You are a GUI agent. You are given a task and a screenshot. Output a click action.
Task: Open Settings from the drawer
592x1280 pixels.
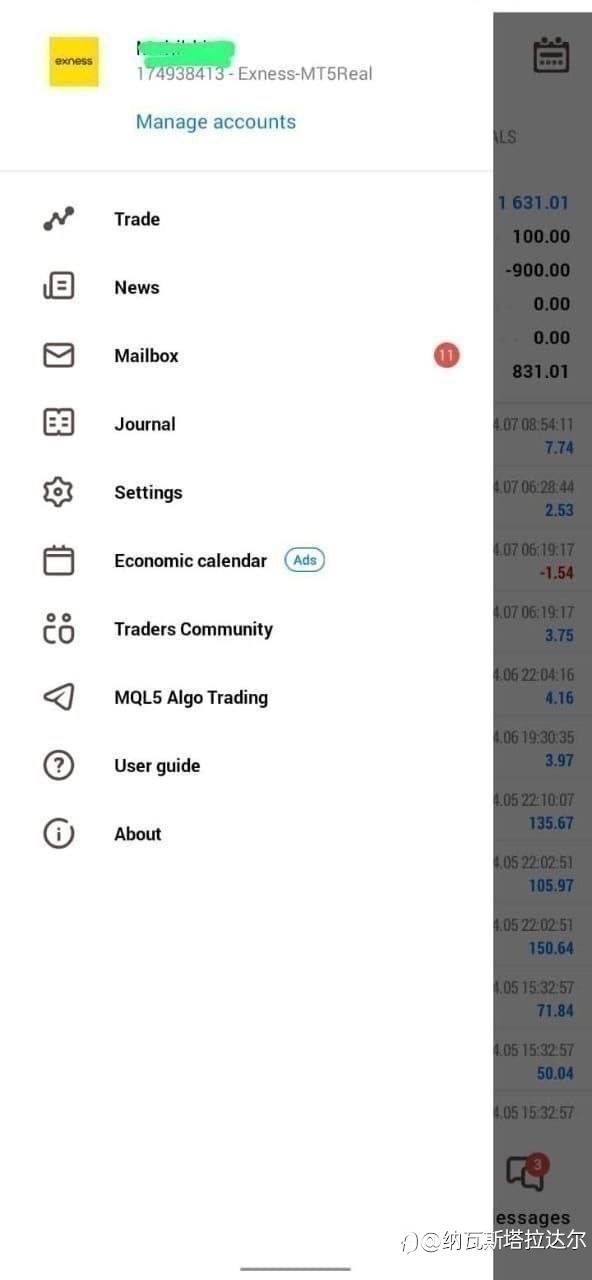pyautogui.click(x=247, y=492)
